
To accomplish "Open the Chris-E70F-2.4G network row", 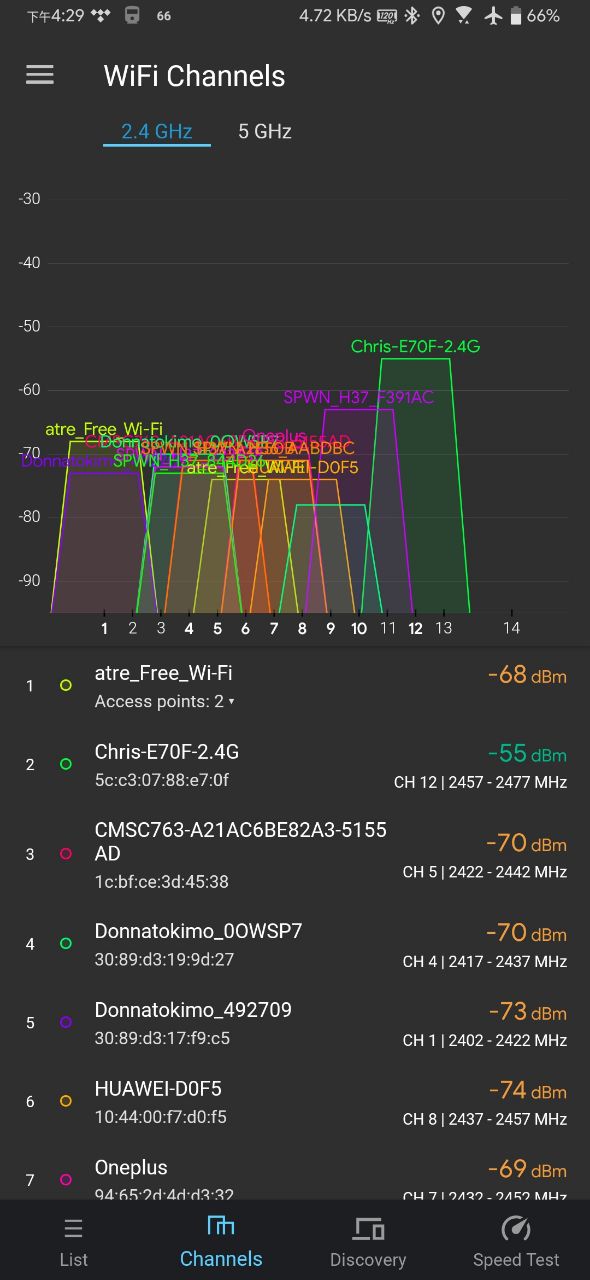I will click(295, 765).
